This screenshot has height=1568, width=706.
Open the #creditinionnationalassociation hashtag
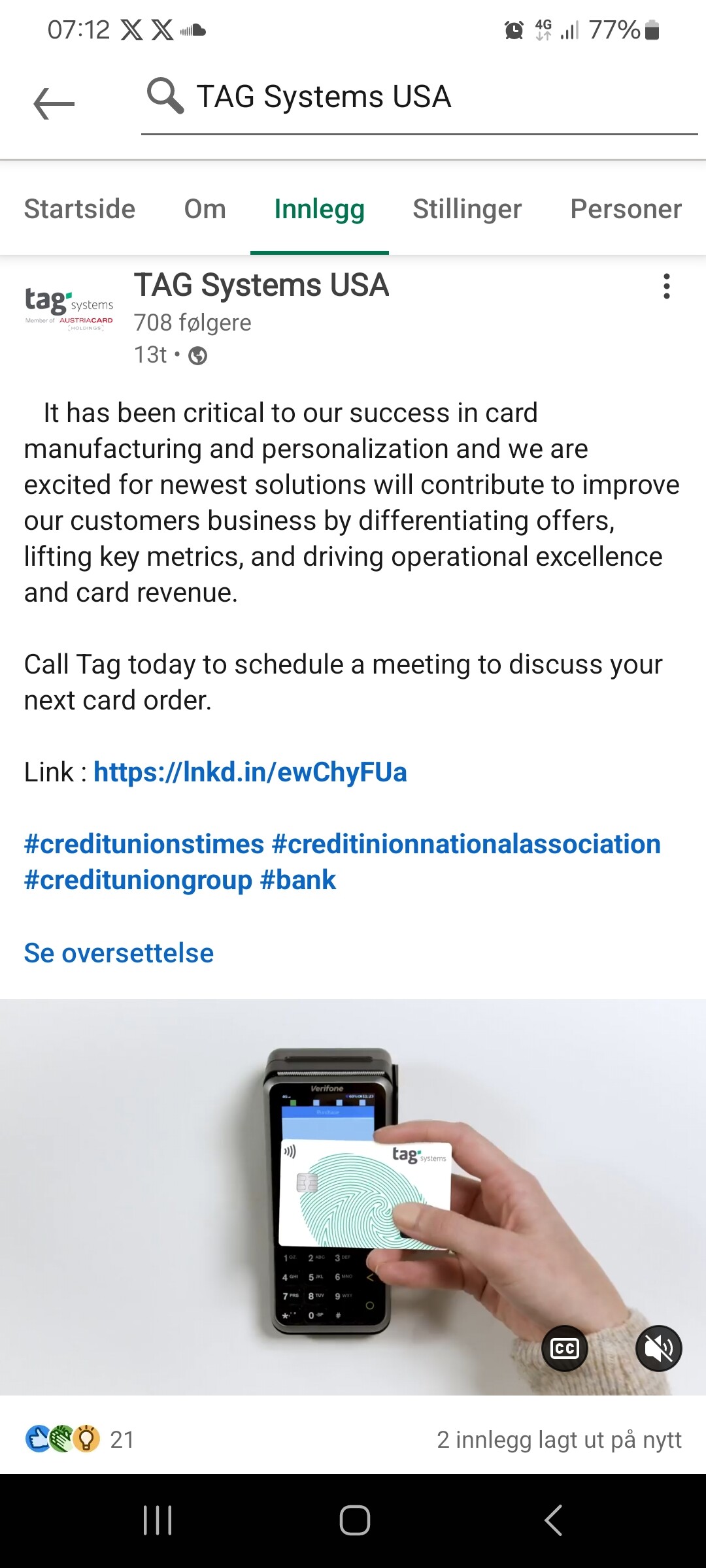tap(466, 844)
